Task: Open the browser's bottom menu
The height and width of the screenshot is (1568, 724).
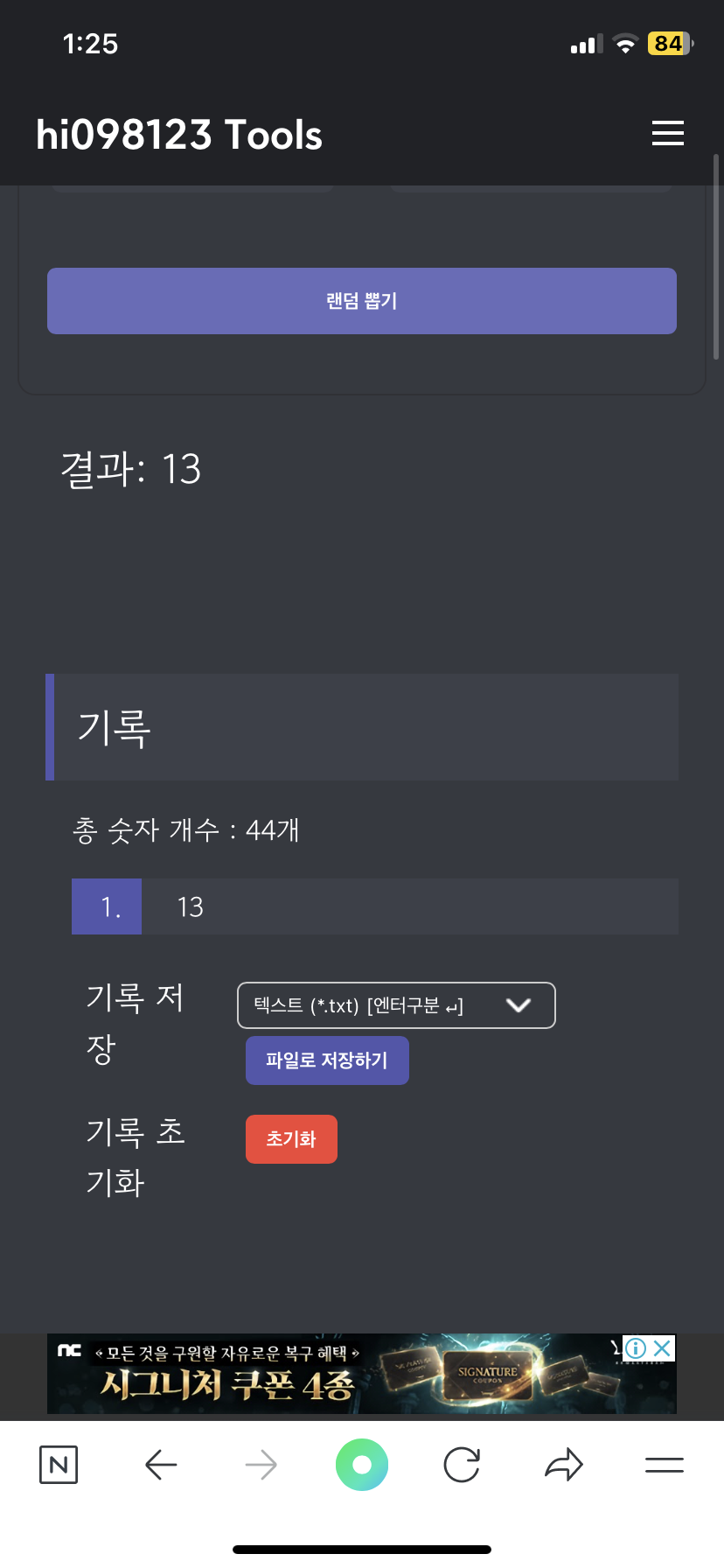Action: point(665,1465)
